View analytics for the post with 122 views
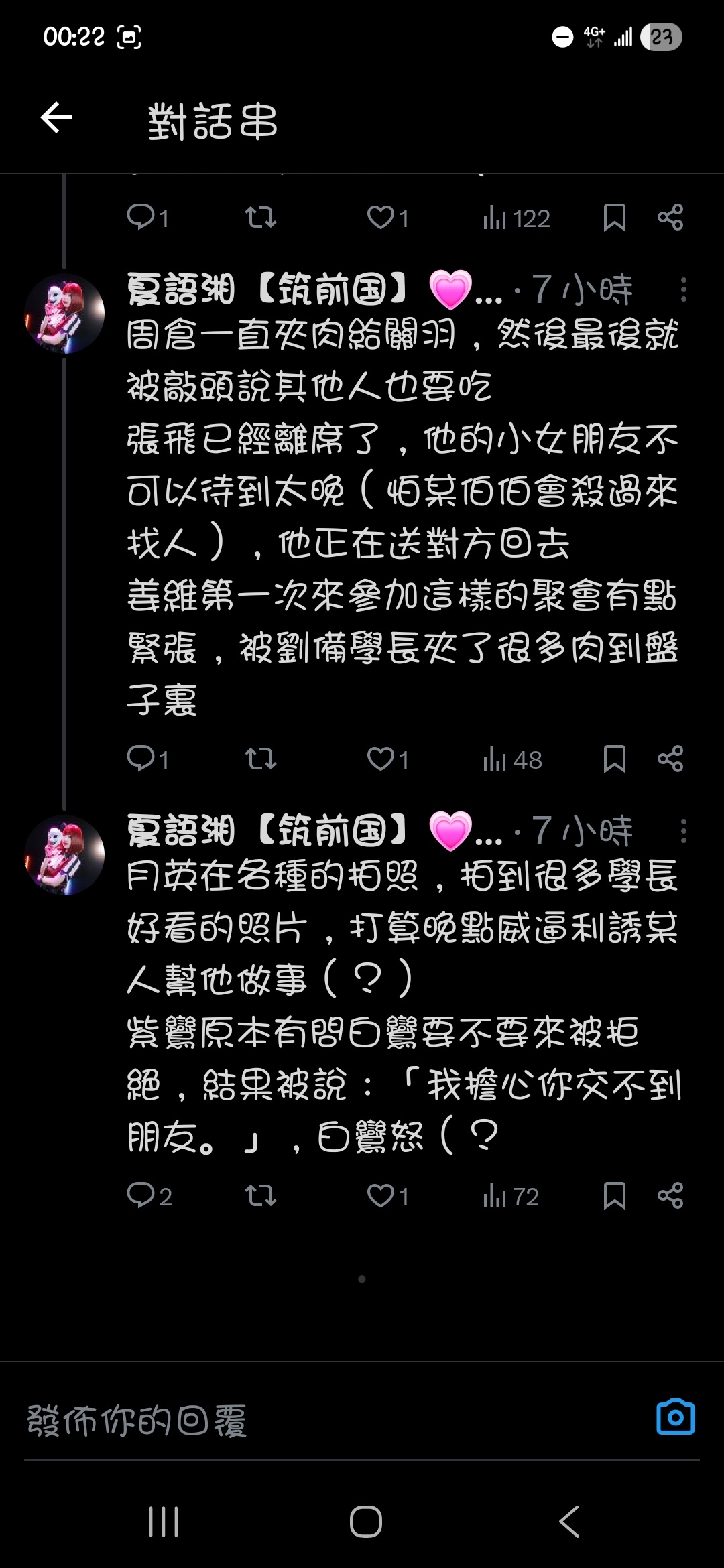Image resolution: width=724 pixels, height=1568 pixels. pyautogui.click(x=516, y=218)
